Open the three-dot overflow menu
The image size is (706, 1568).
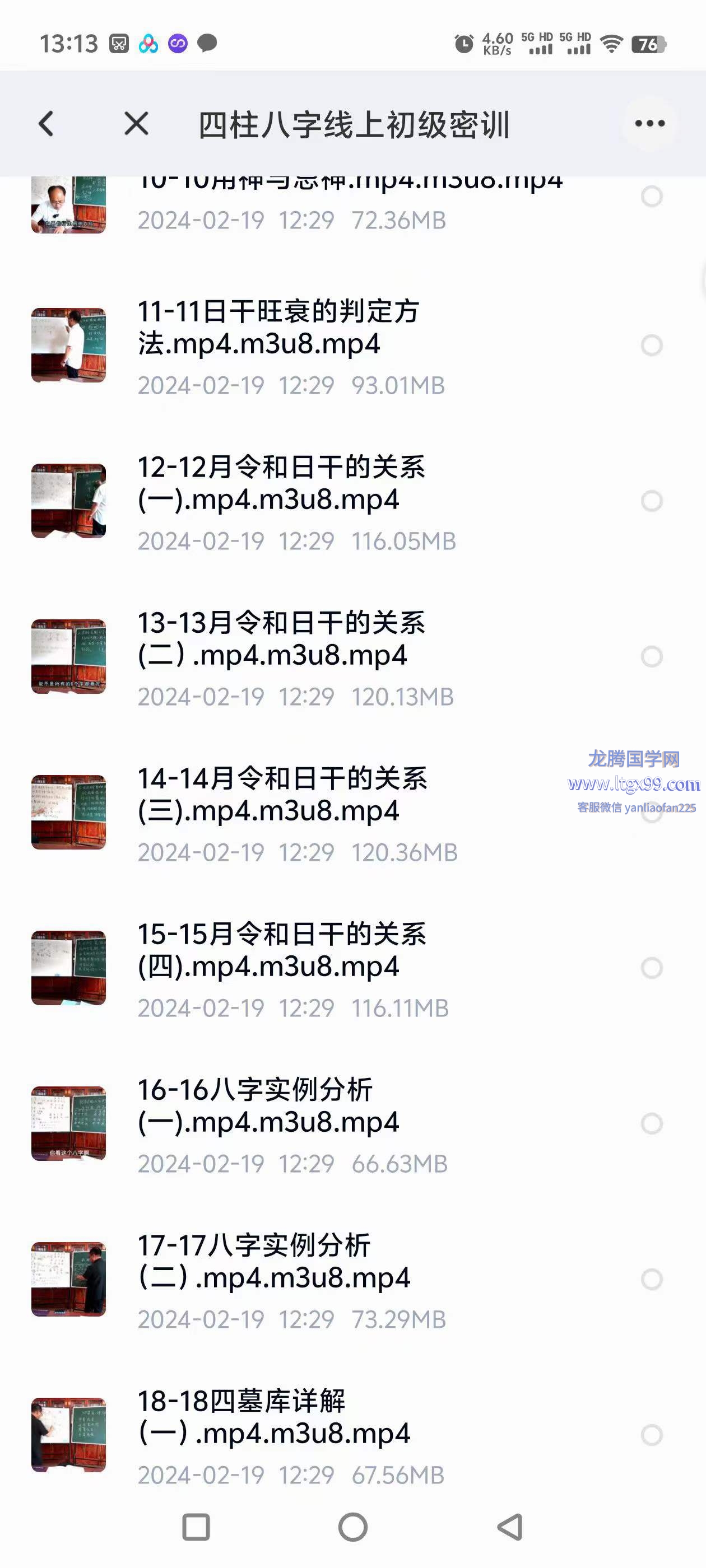(649, 124)
